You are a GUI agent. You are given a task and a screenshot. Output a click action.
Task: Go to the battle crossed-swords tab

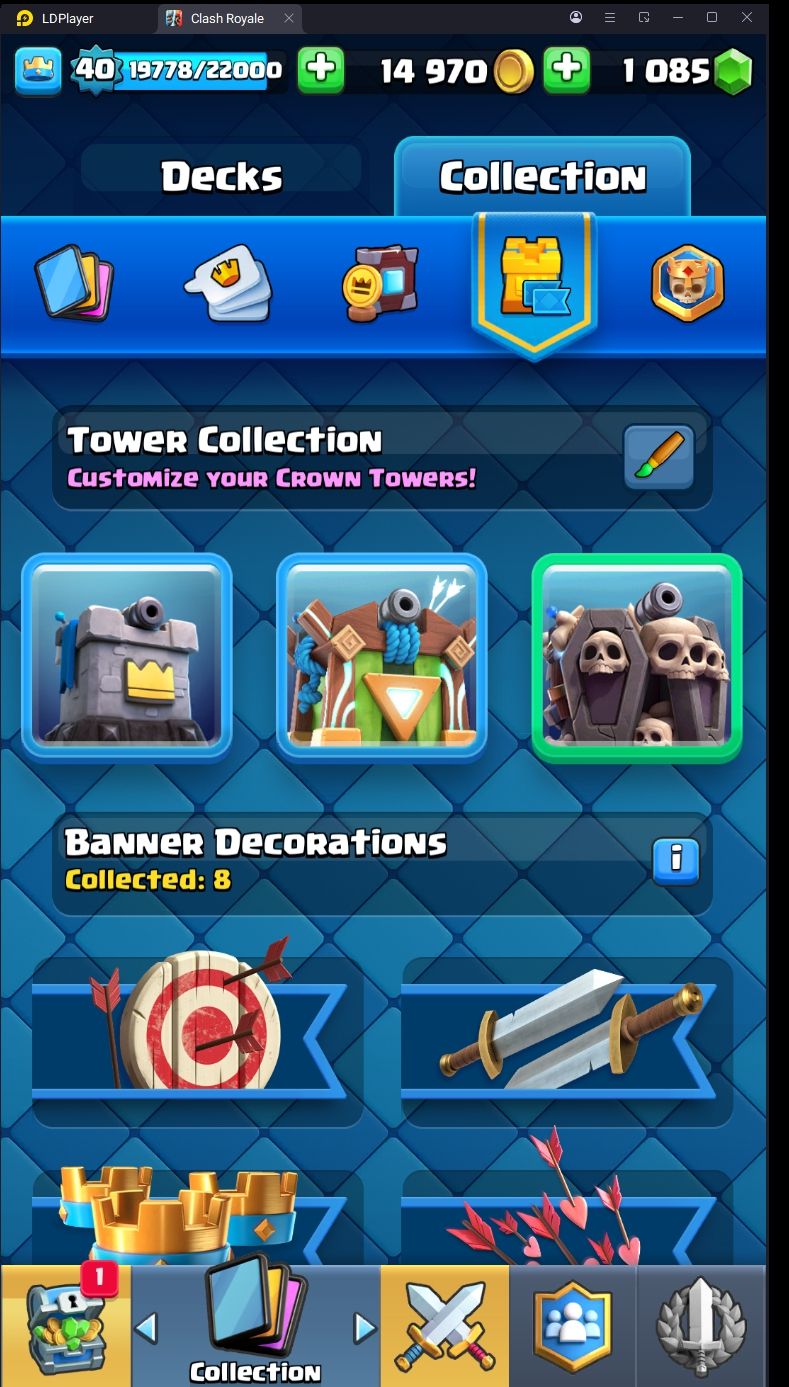coord(445,1325)
